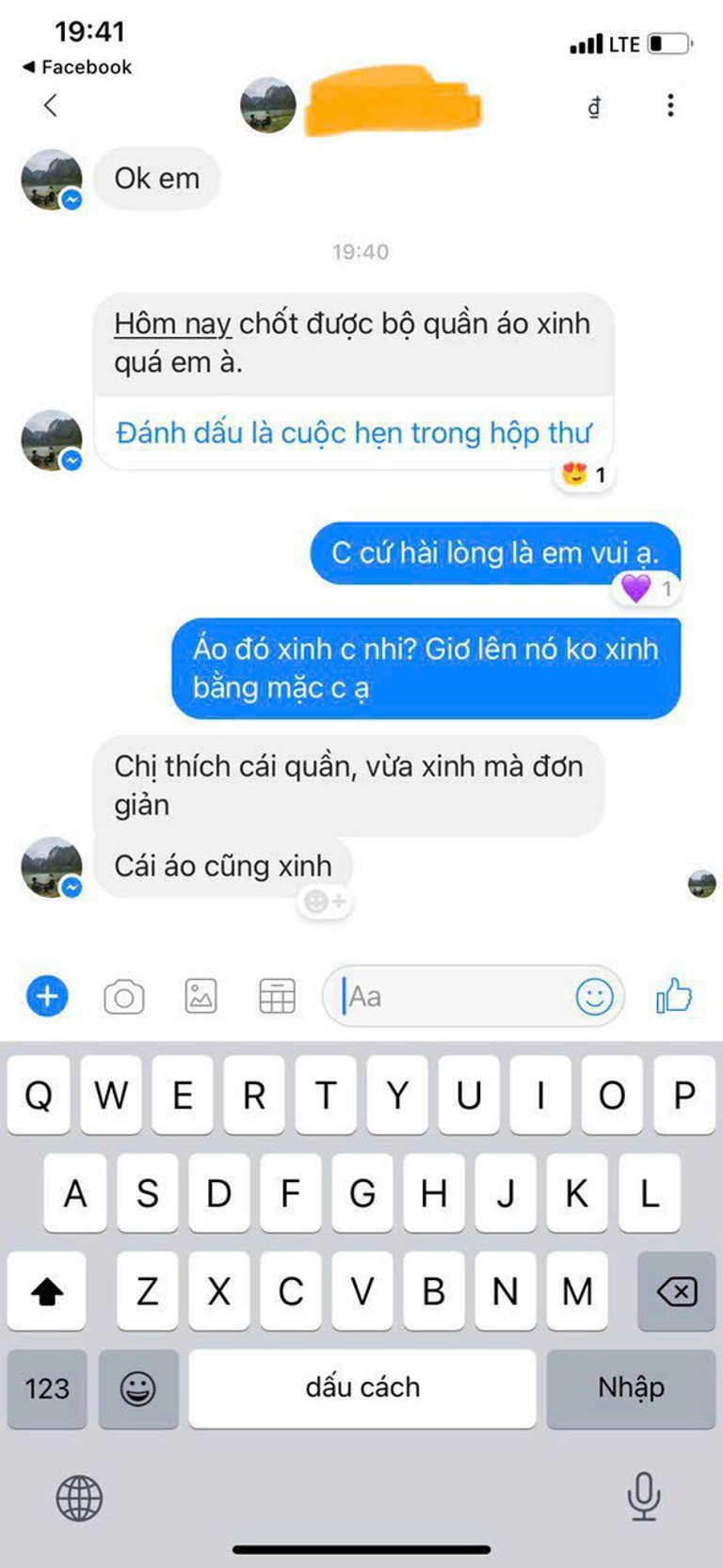
Task: Open the catalog grid icon
Action: 277,997
